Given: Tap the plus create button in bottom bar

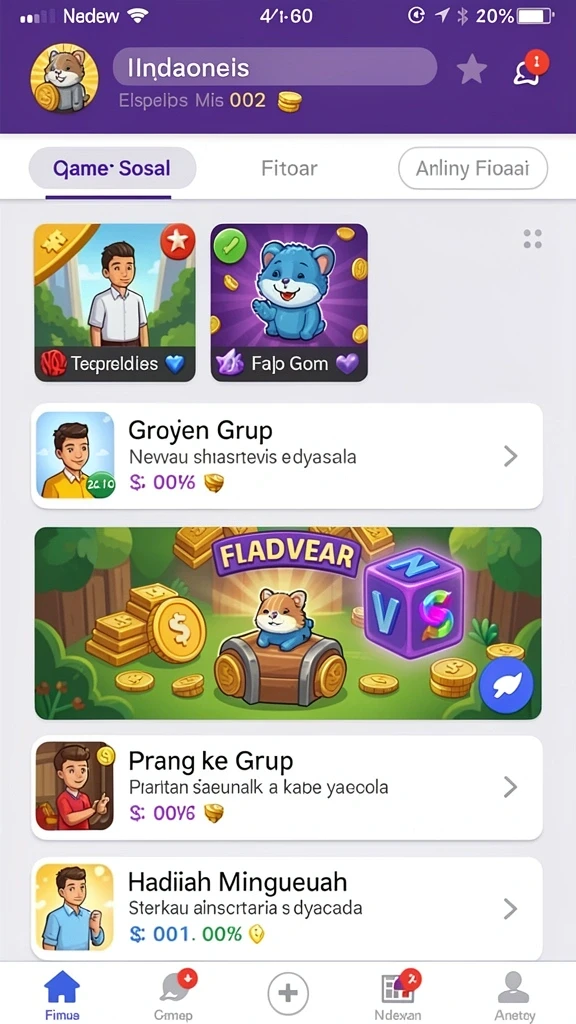Looking at the screenshot, I should tap(288, 993).
